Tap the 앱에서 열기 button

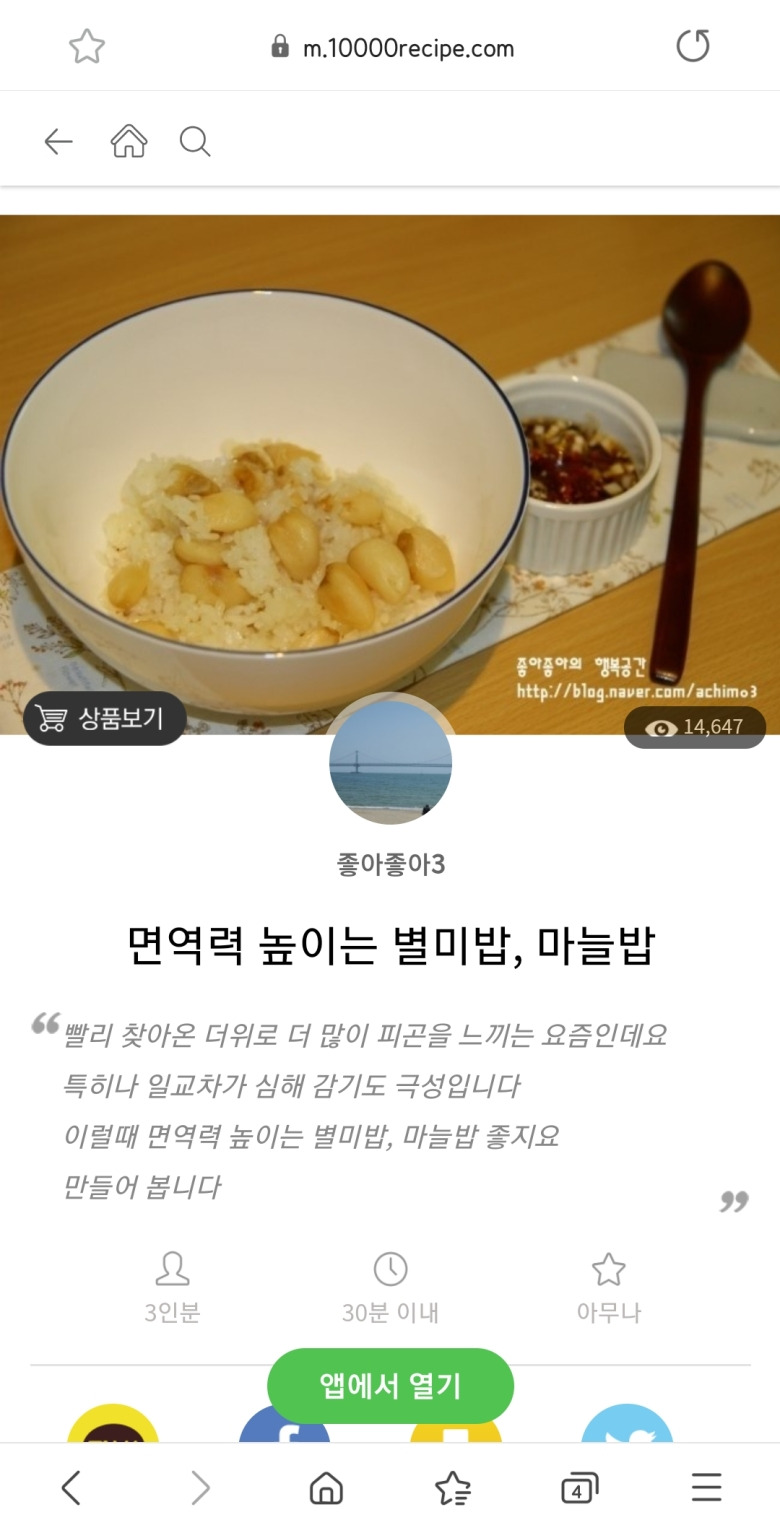[x=390, y=1386]
